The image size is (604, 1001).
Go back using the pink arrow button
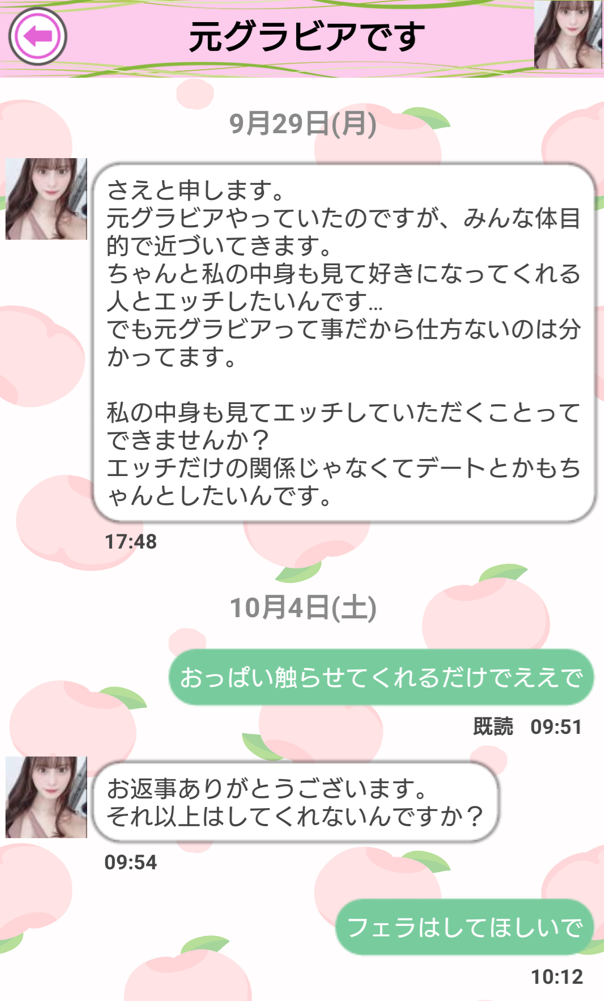point(37,38)
